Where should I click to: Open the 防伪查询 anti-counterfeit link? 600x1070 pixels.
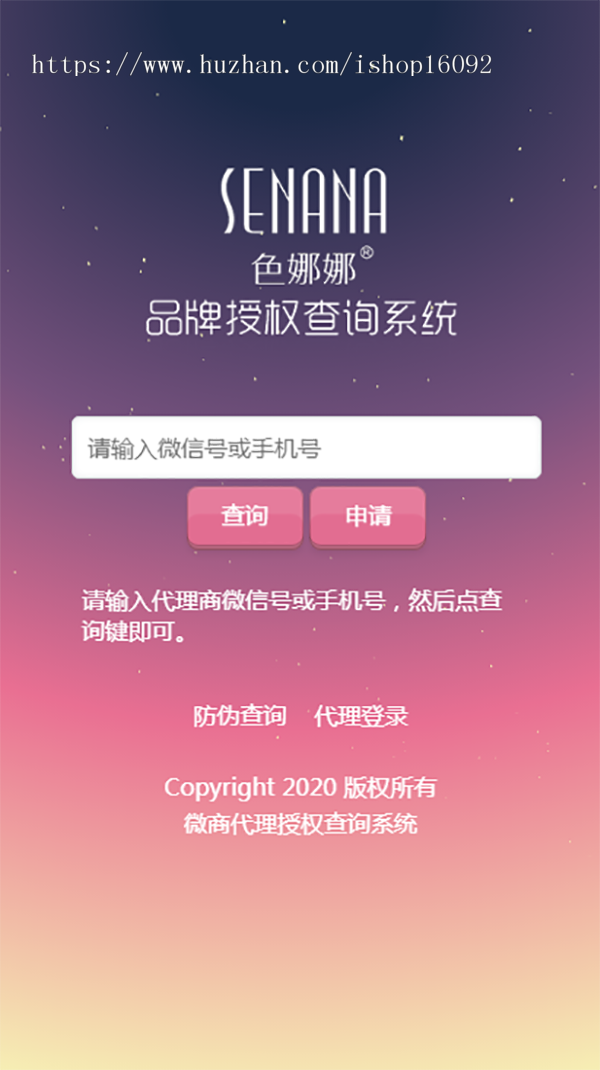coord(240,716)
